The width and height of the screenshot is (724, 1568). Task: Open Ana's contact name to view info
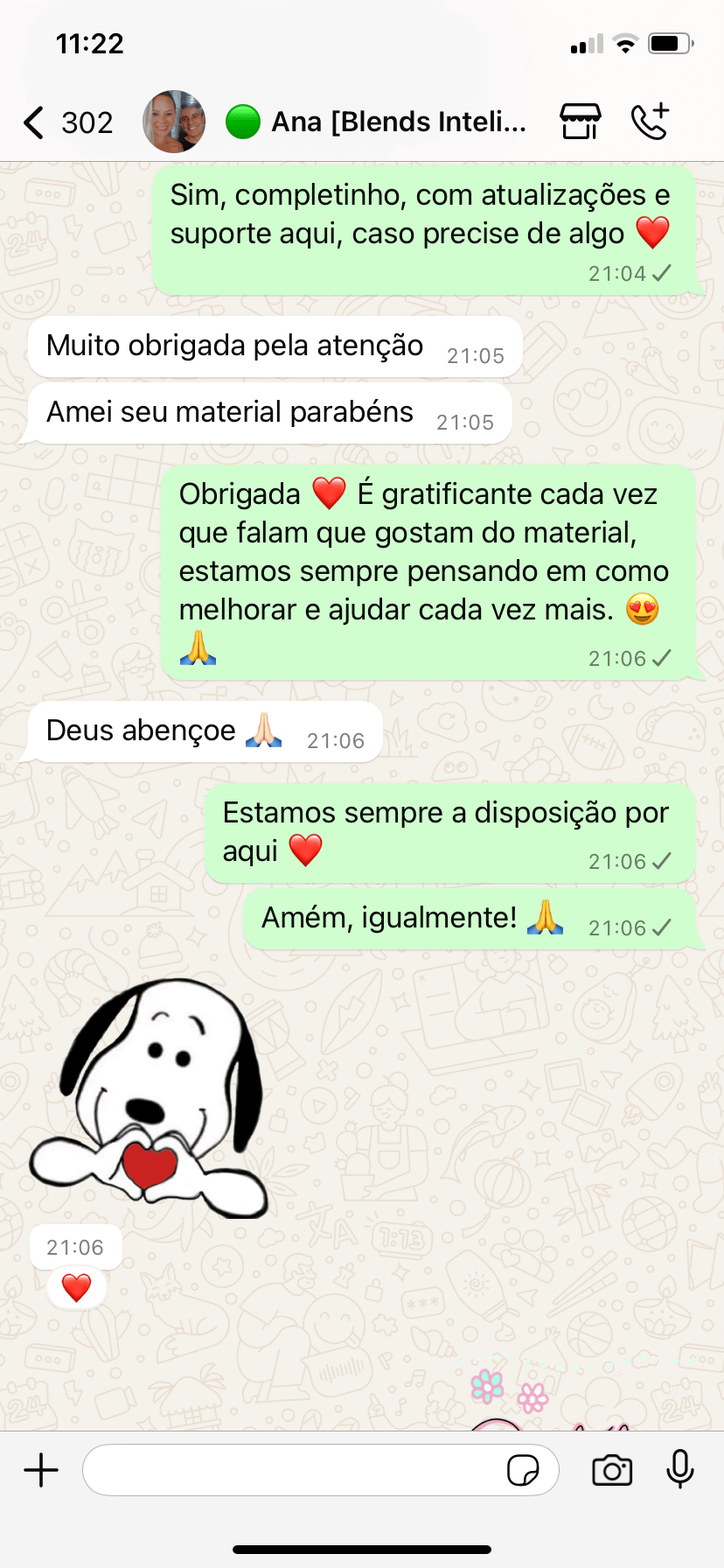coord(398,122)
